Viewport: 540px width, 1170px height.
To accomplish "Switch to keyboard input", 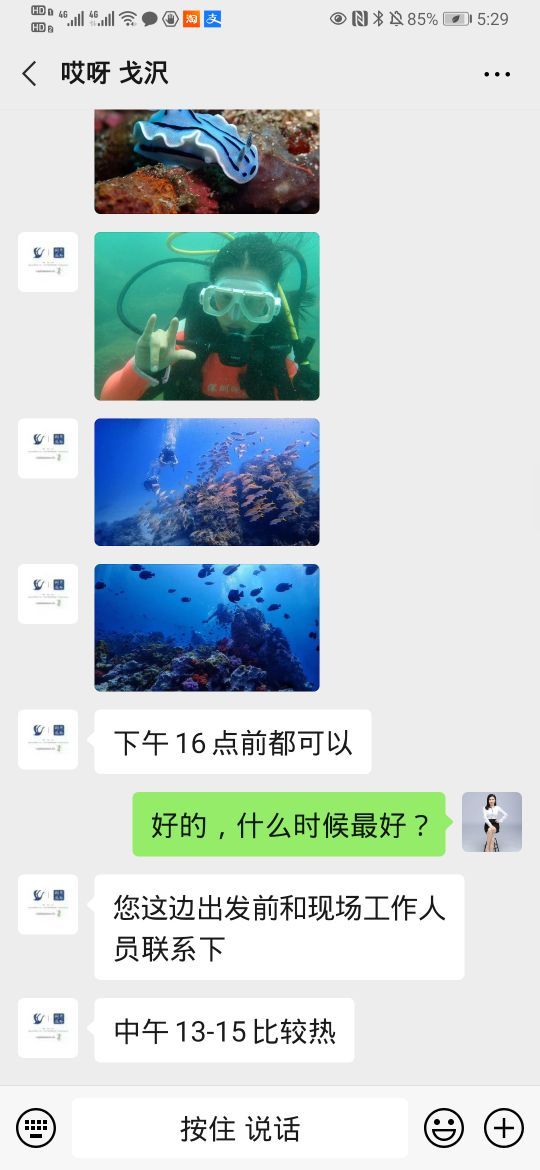I will pos(36,1128).
